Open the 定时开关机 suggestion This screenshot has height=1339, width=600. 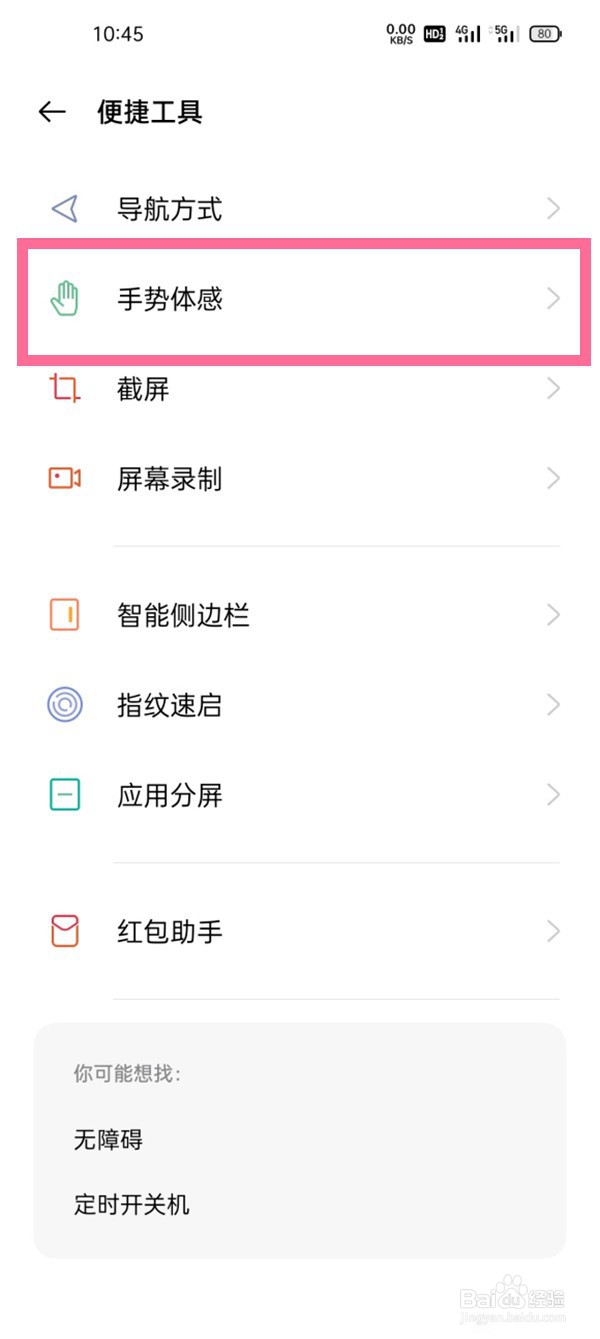coord(131,1203)
